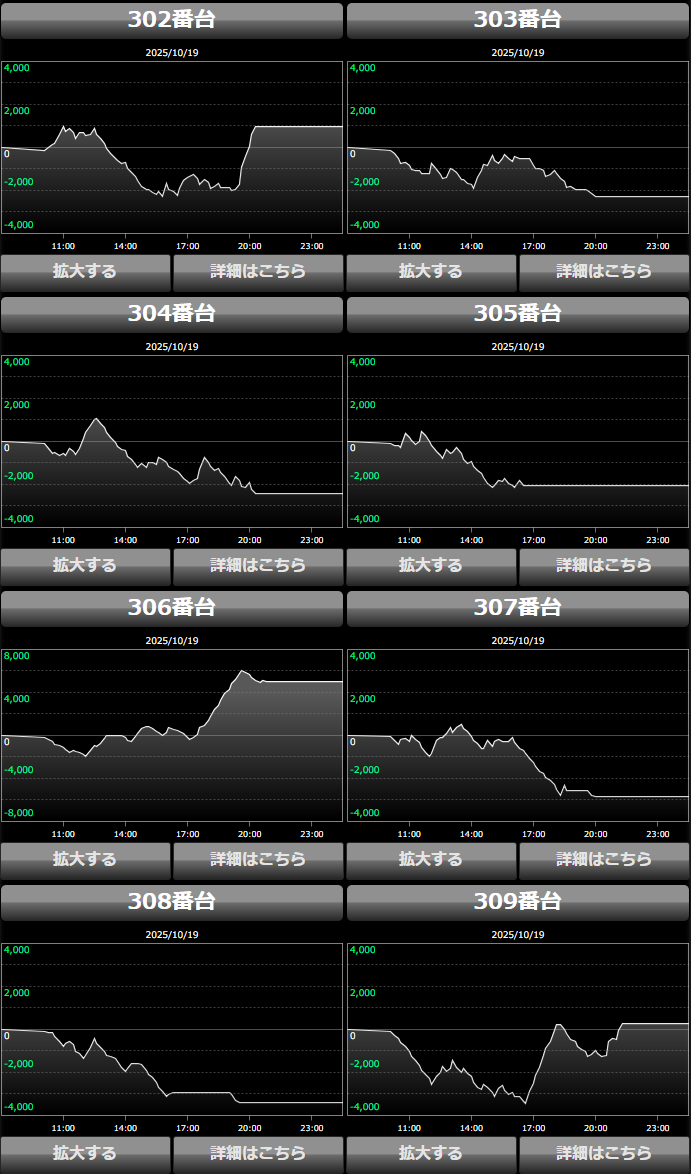This screenshot has width=691, height=1174.
Task: Select the 305番台 title bar
Action: point(518,314)
